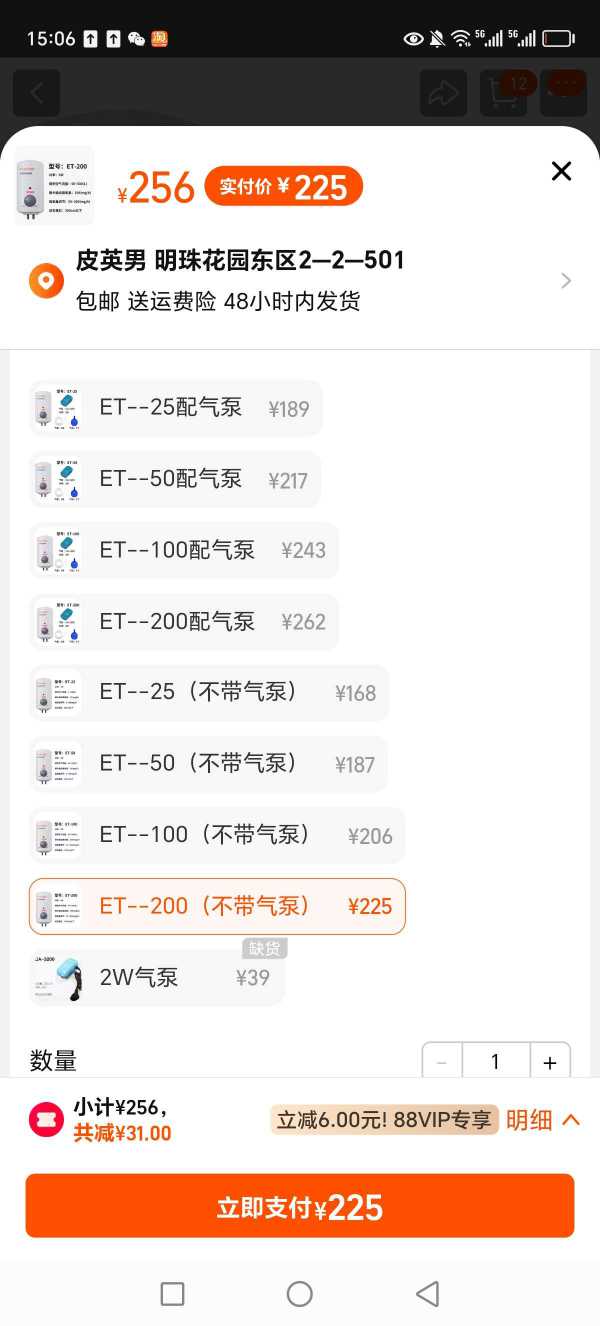600x1326 pixels.
Task: Pick the ET--100配气泵 option
Action: tap(184, 550)
